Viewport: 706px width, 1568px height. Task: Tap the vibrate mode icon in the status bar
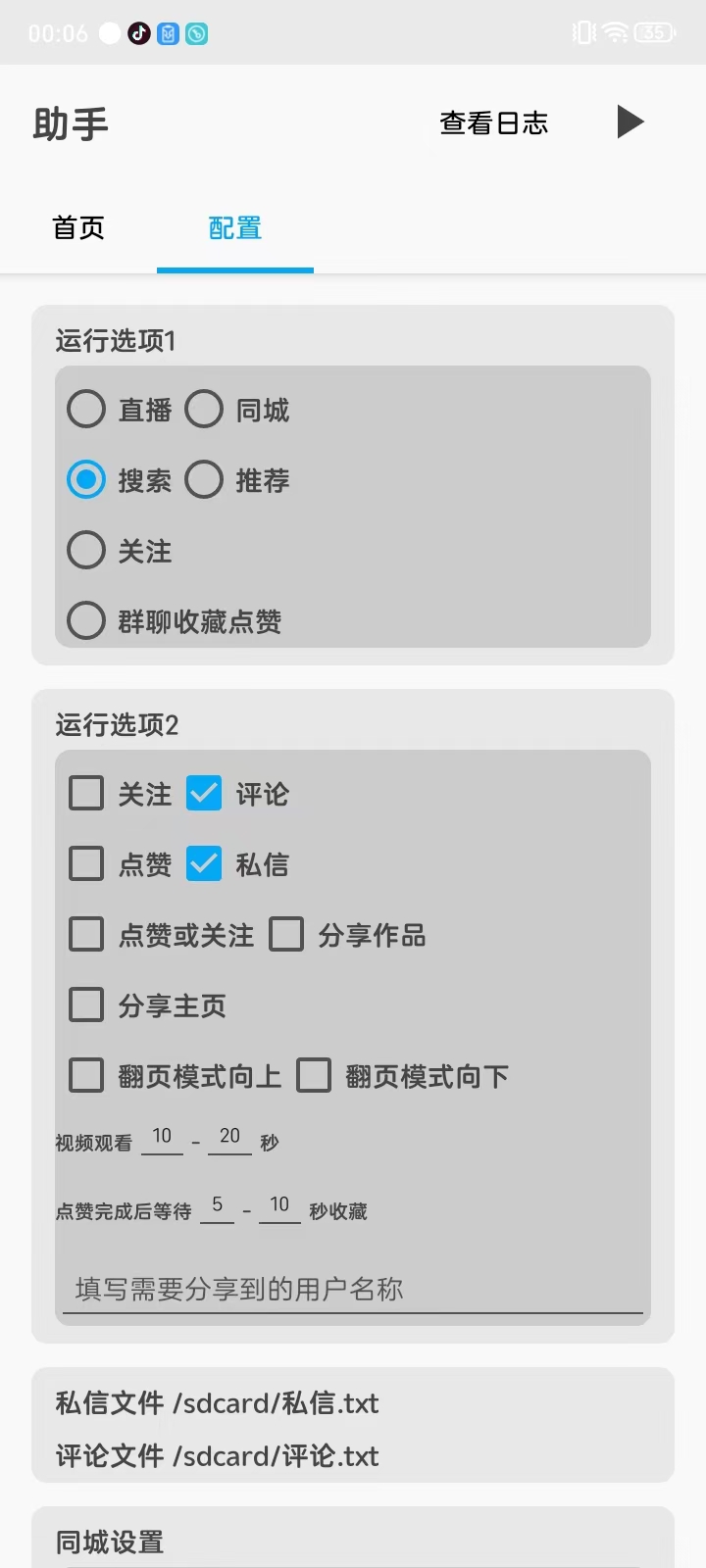[582, 32]
